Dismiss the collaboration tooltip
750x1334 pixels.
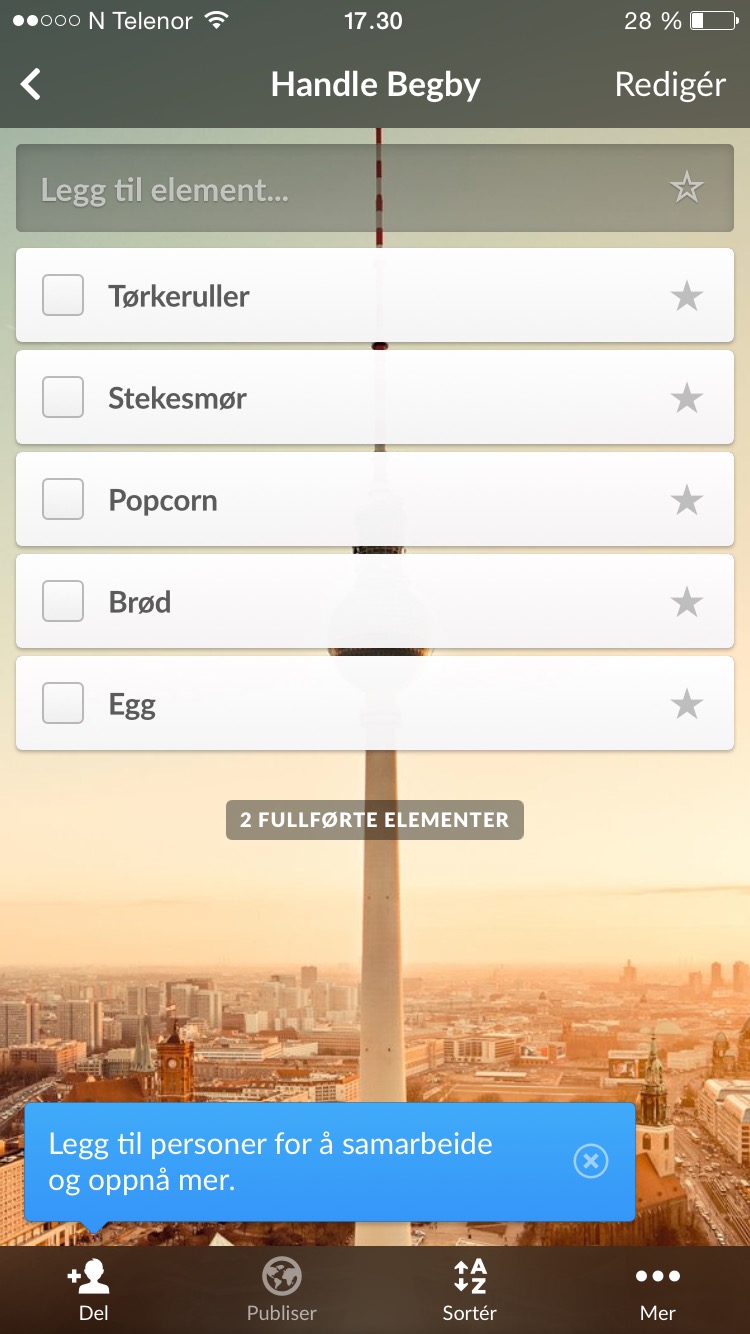(591, 1161)
